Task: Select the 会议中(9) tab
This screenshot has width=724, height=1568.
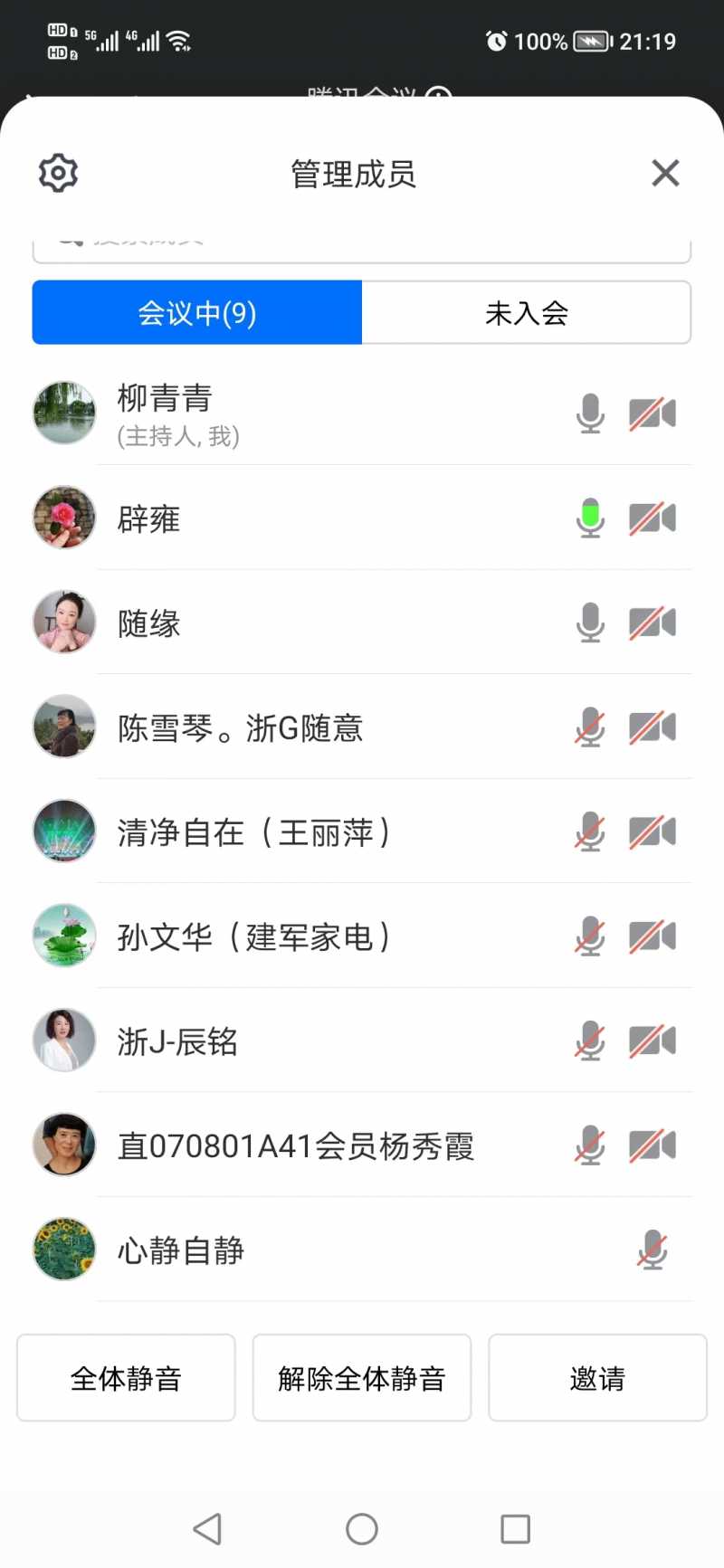Action: (197, 313)
